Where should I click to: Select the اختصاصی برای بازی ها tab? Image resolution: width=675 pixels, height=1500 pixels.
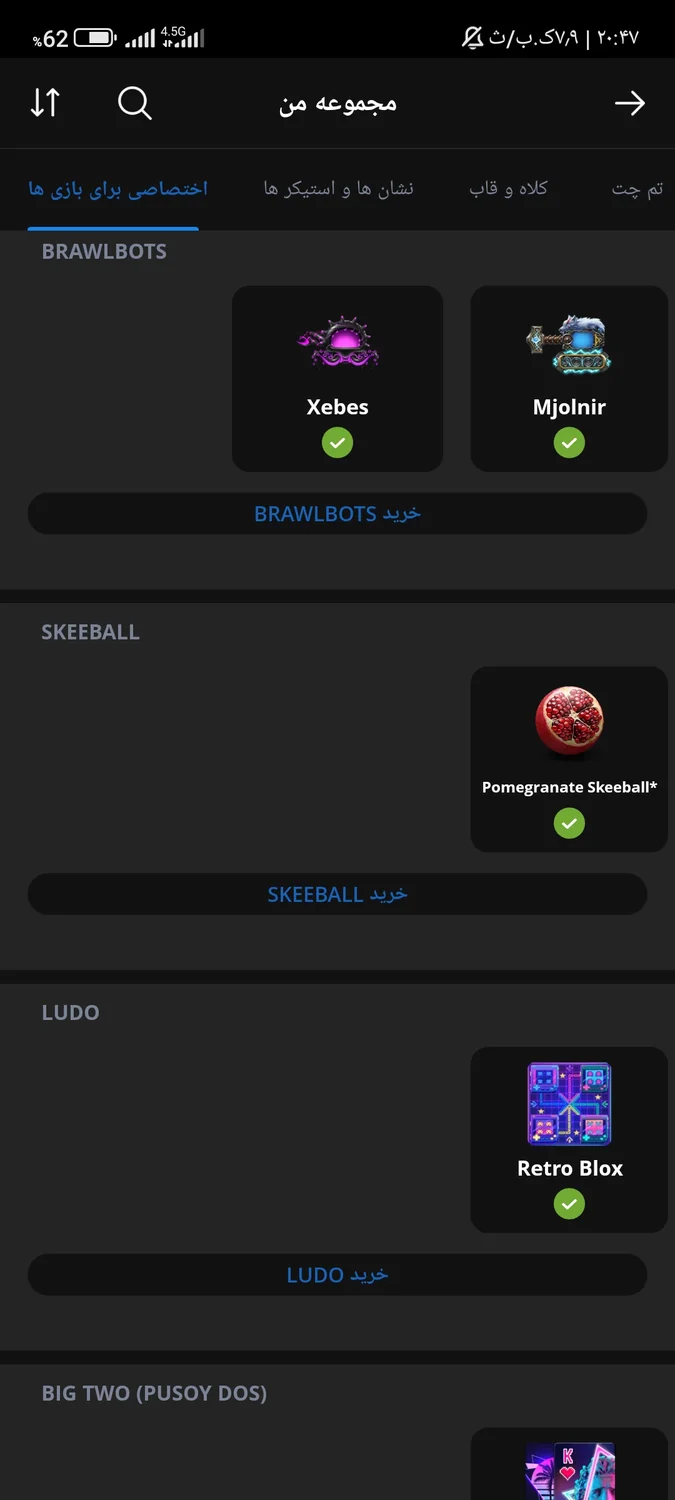click(117, 189)
